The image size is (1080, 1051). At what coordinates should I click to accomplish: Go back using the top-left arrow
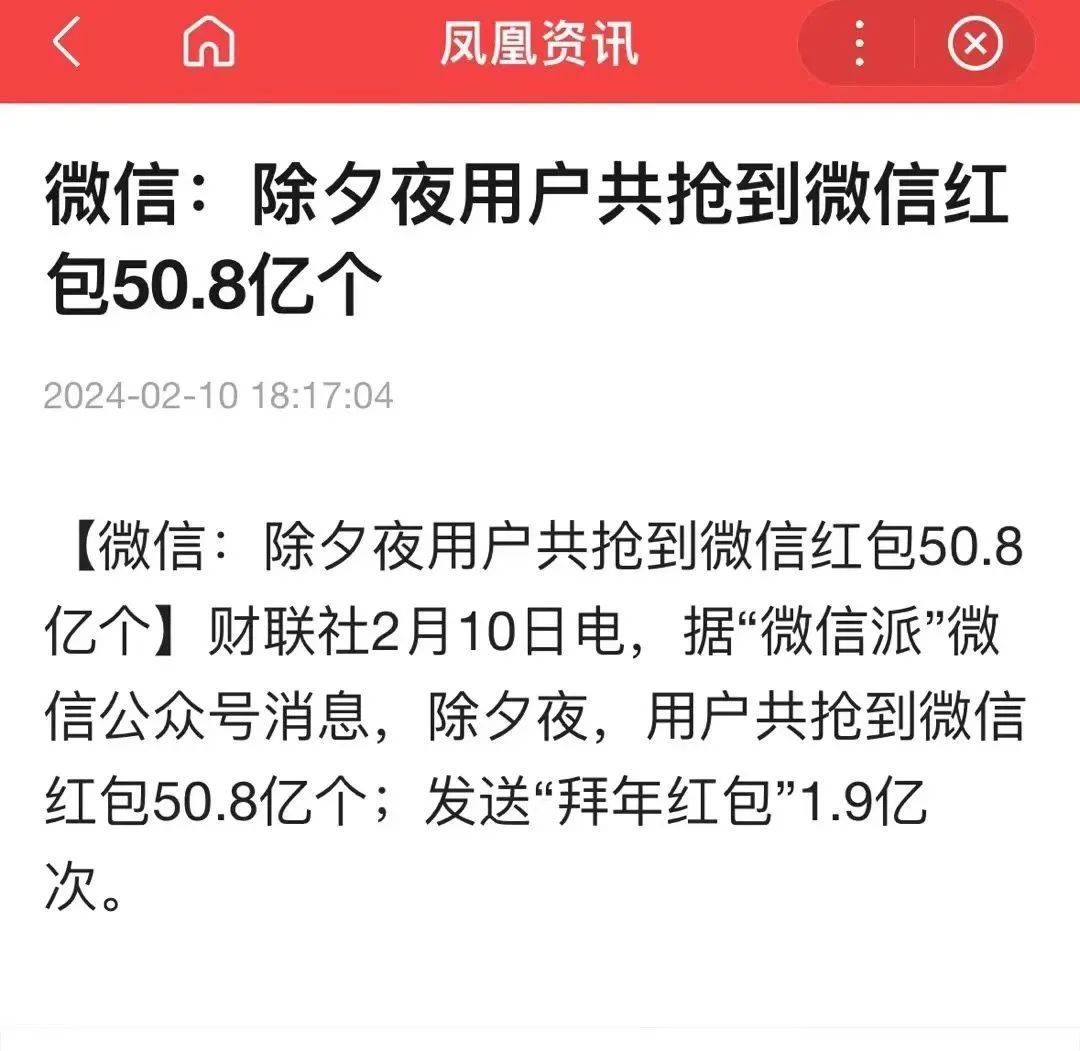(x=66, y=45)
